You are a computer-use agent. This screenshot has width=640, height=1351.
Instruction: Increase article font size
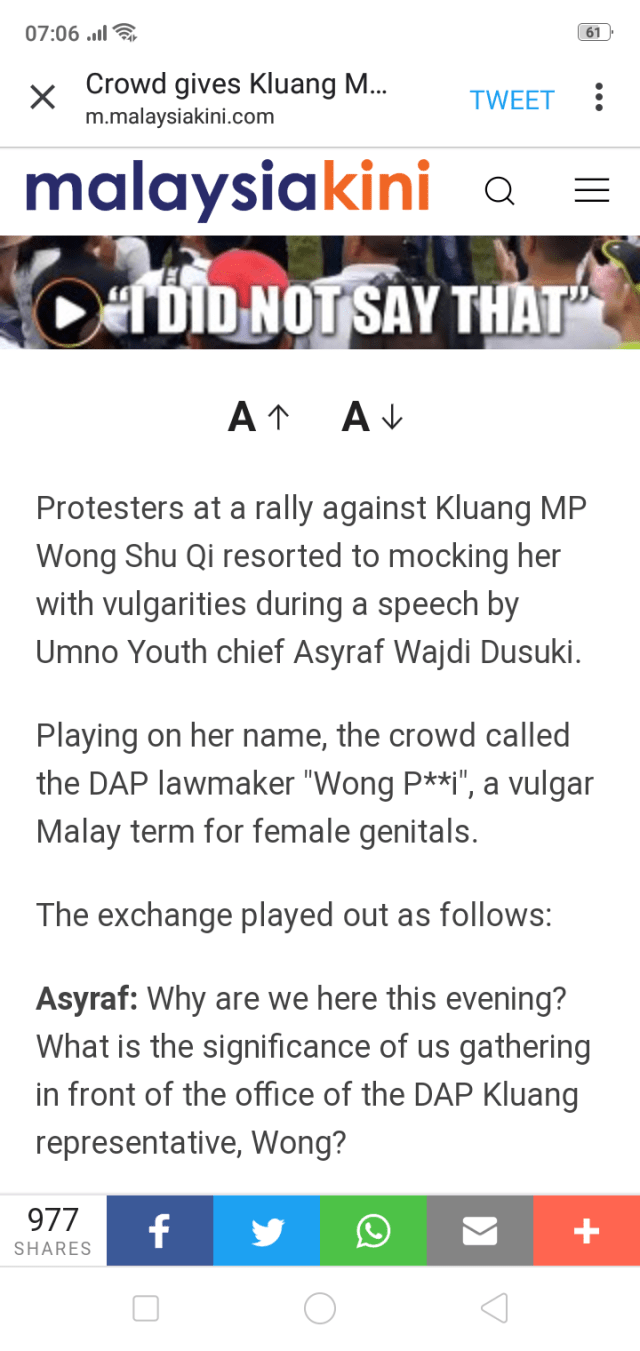[259, 417]
